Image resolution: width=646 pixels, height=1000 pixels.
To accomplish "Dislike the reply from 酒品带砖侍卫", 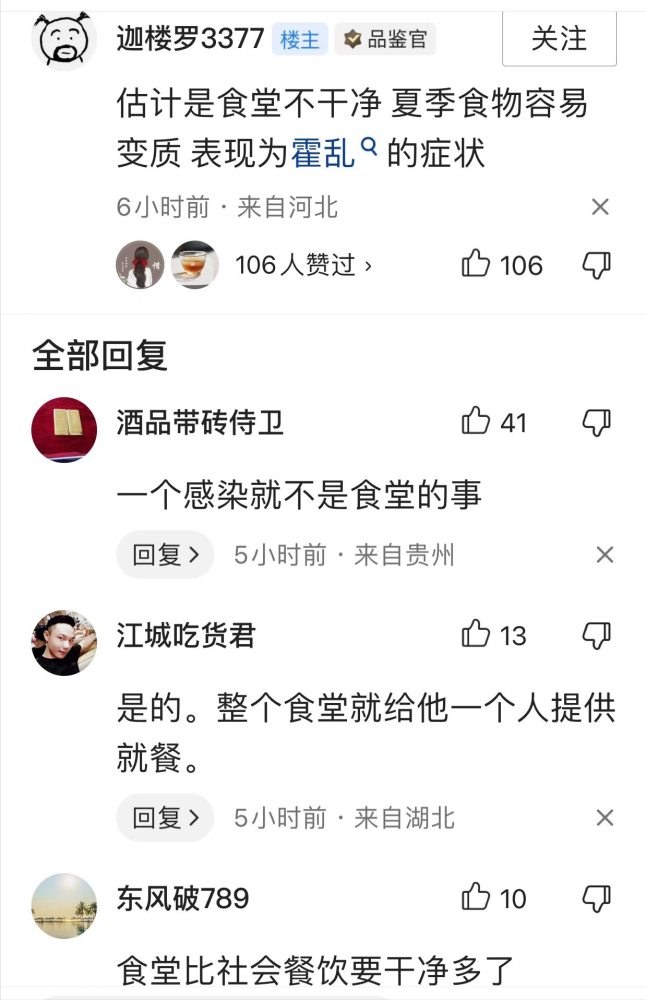I will [596, 423].
